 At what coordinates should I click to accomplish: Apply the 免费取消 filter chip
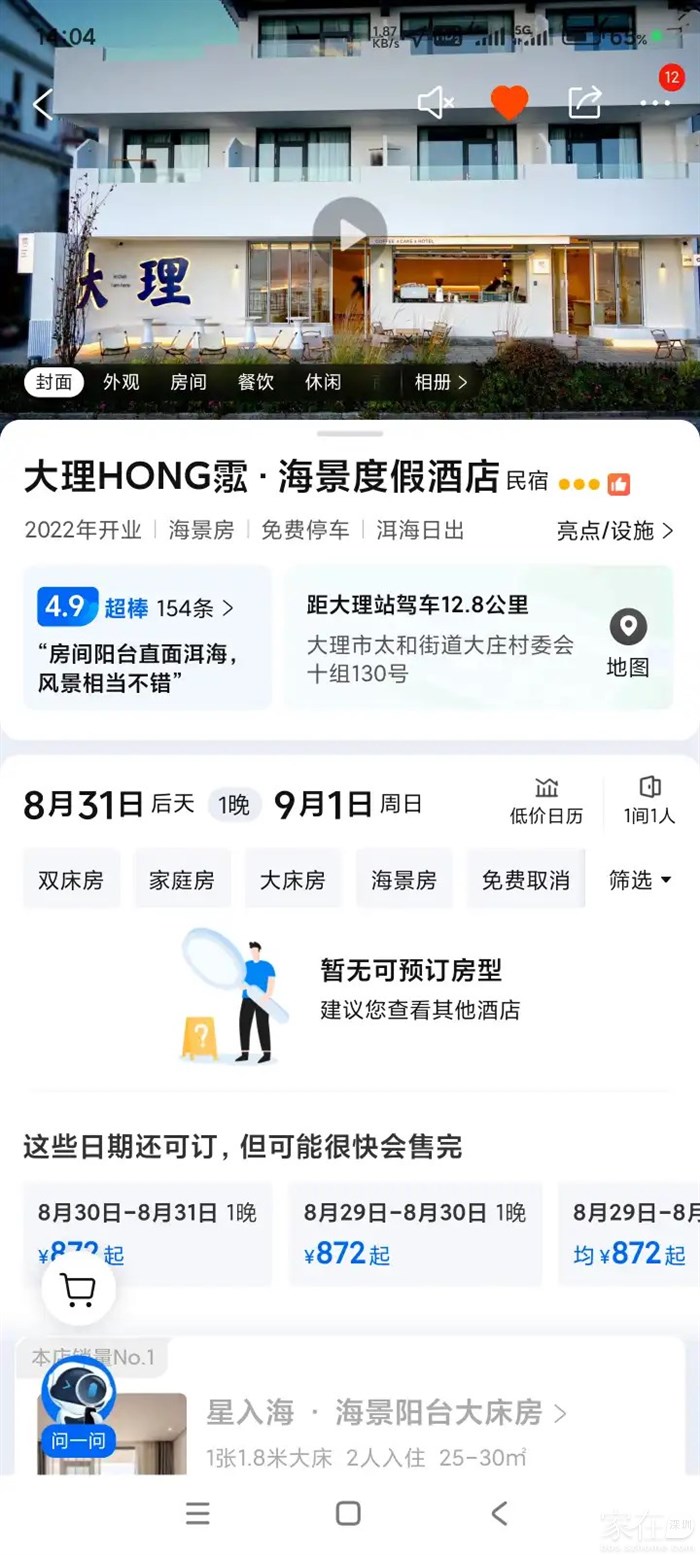(x=525, y=880)
